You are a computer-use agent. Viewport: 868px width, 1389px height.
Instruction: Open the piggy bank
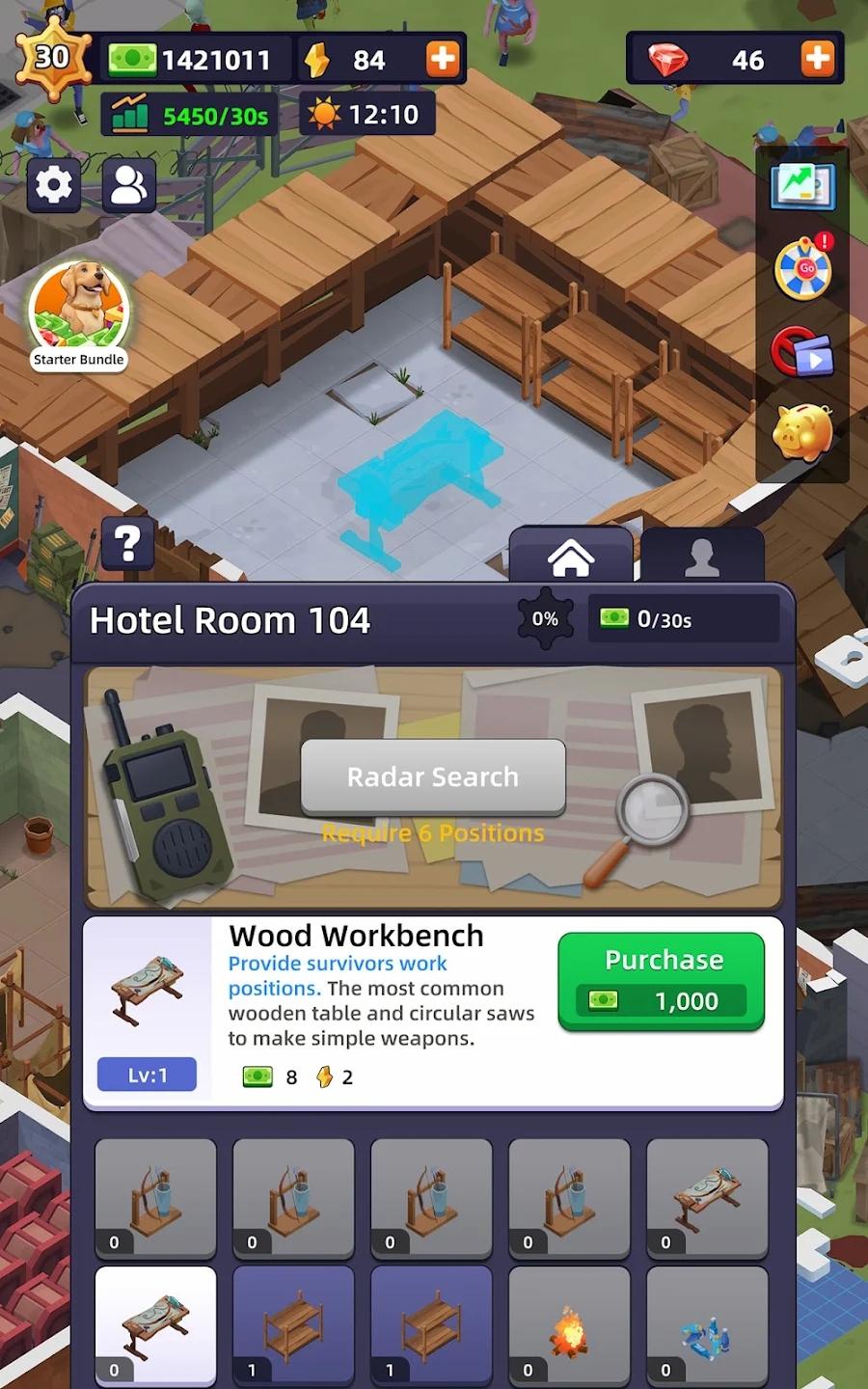(x=802, y=432)
